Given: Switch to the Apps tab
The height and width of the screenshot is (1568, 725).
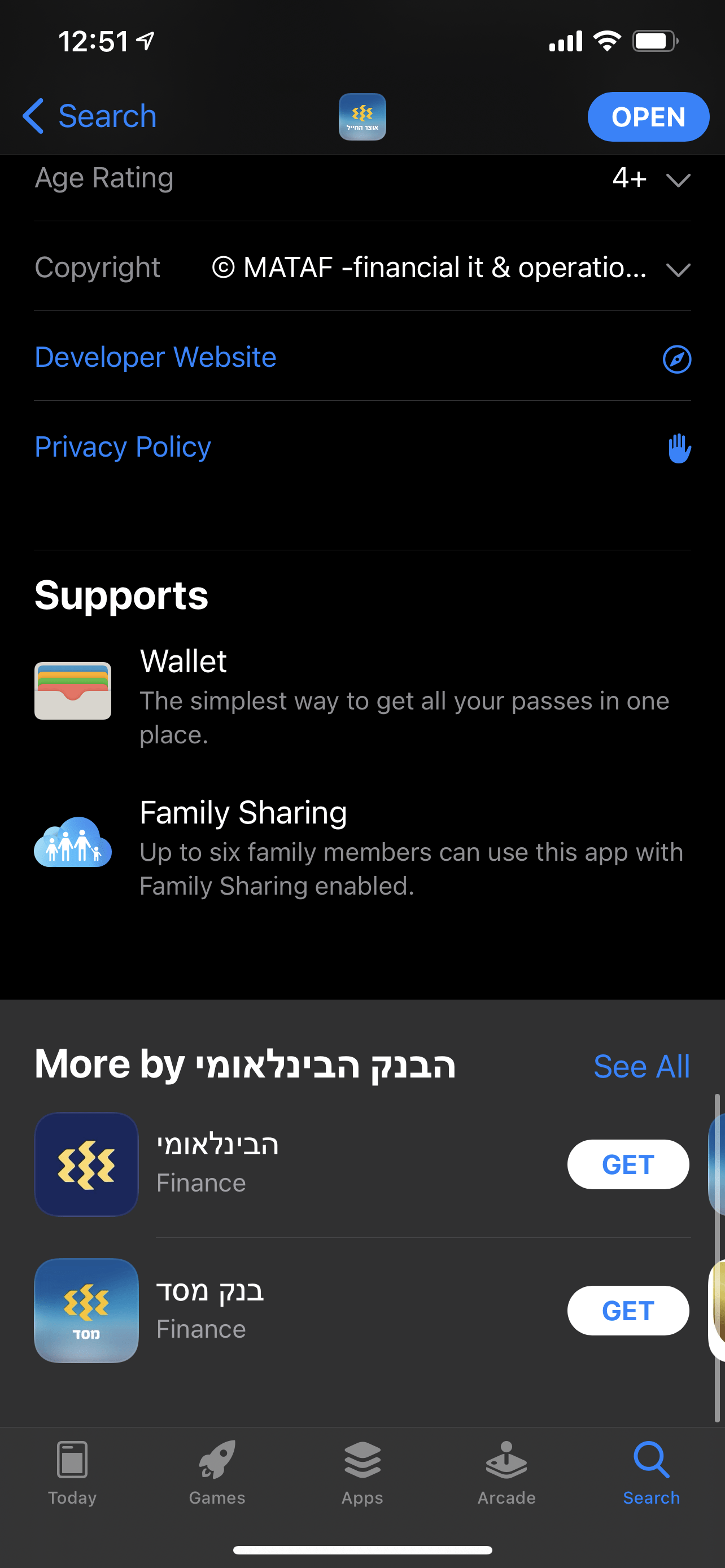Looking at the screenshot, I should point(362,1472).
